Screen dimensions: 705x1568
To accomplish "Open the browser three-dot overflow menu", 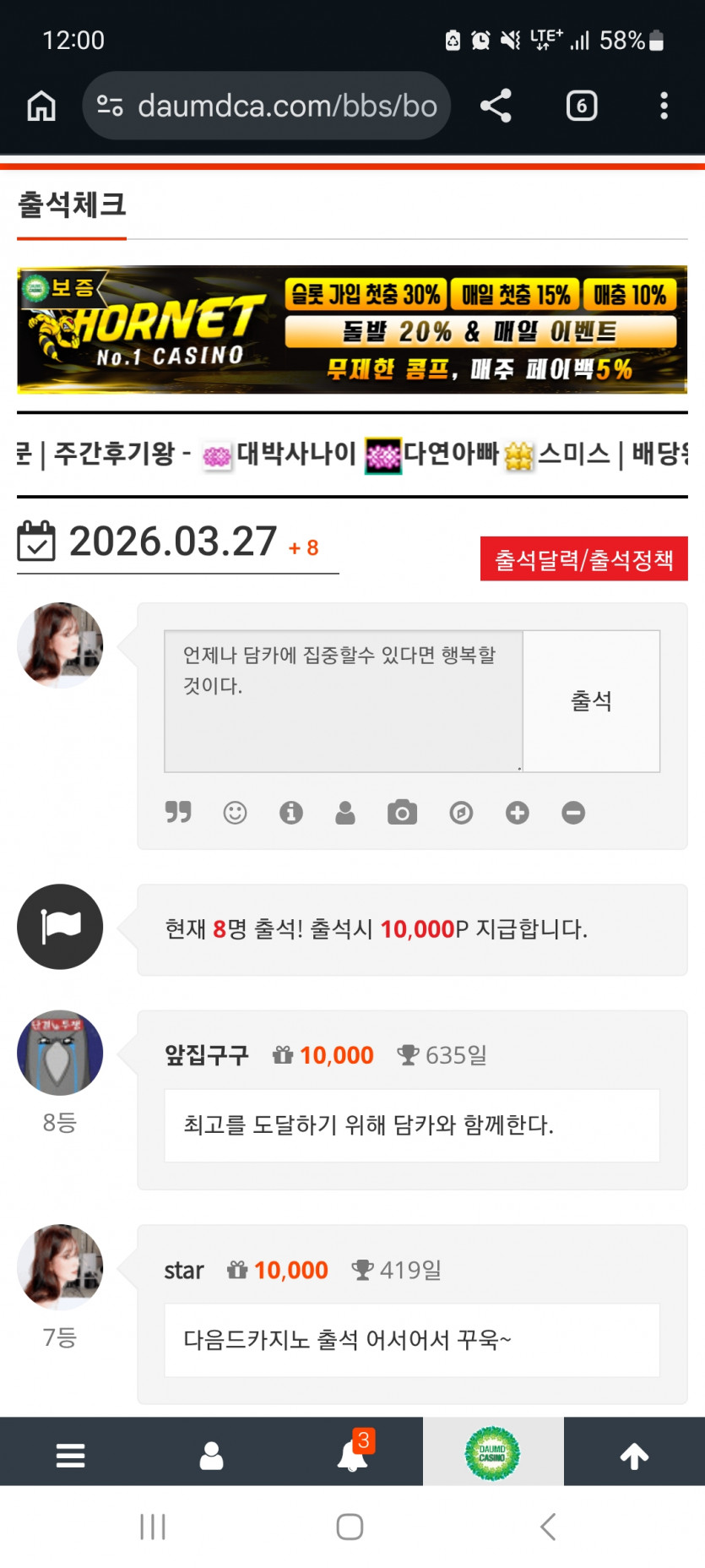I will 664,105.
